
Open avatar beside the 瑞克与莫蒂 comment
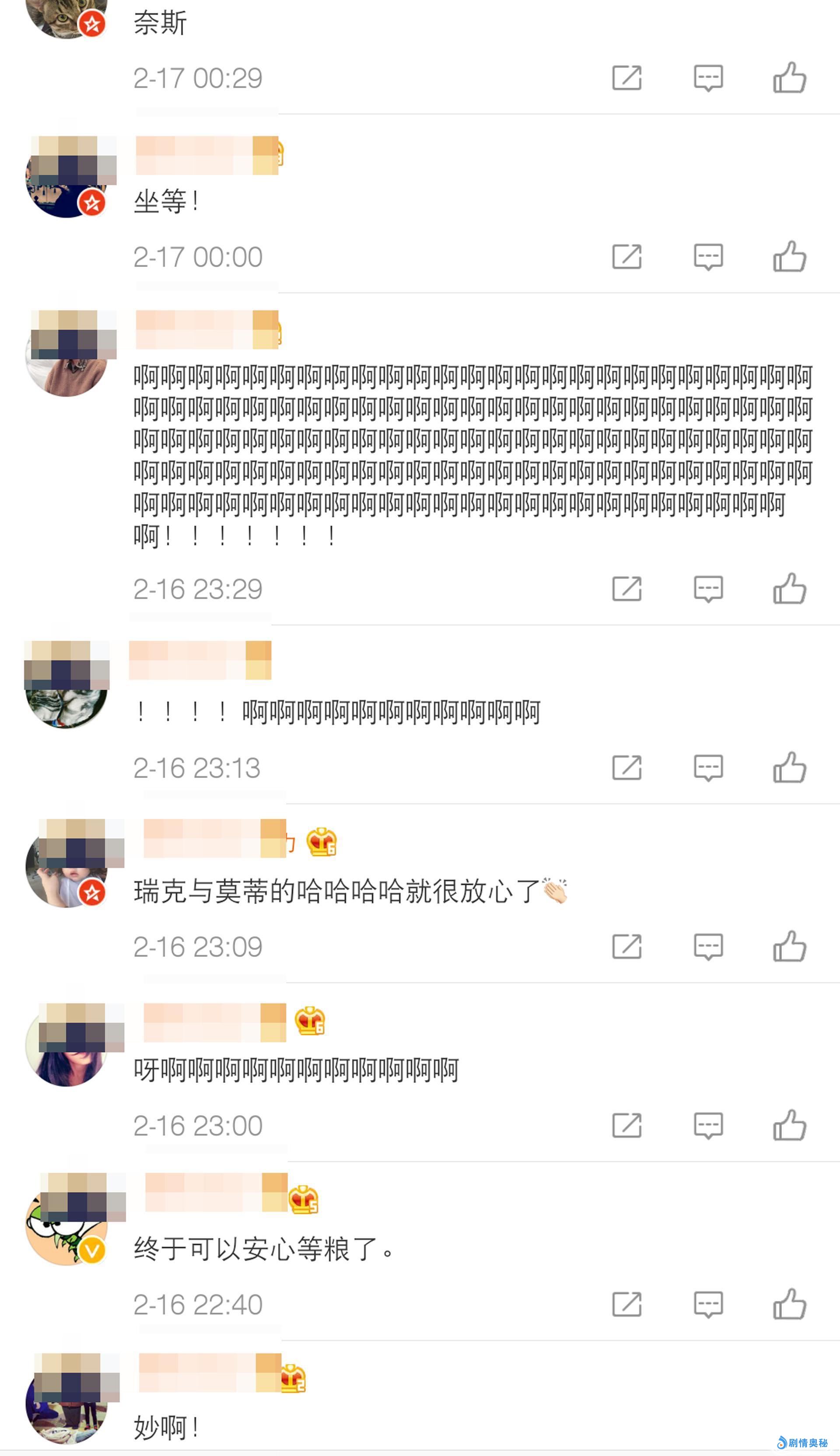pos(66,865)
